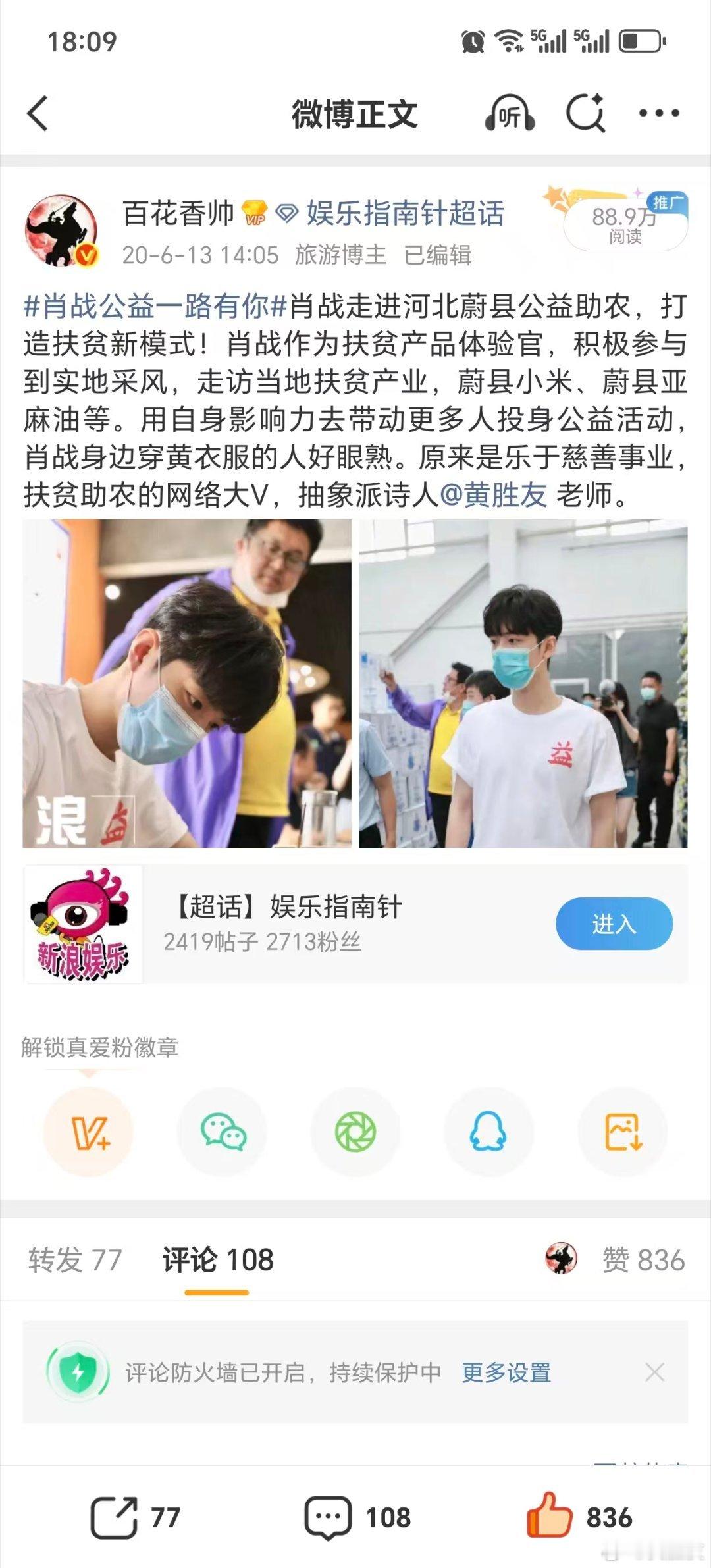Tap 进入 to enter the super topic
Viewport: 711px width, 1568px height.
coord(614,924)
